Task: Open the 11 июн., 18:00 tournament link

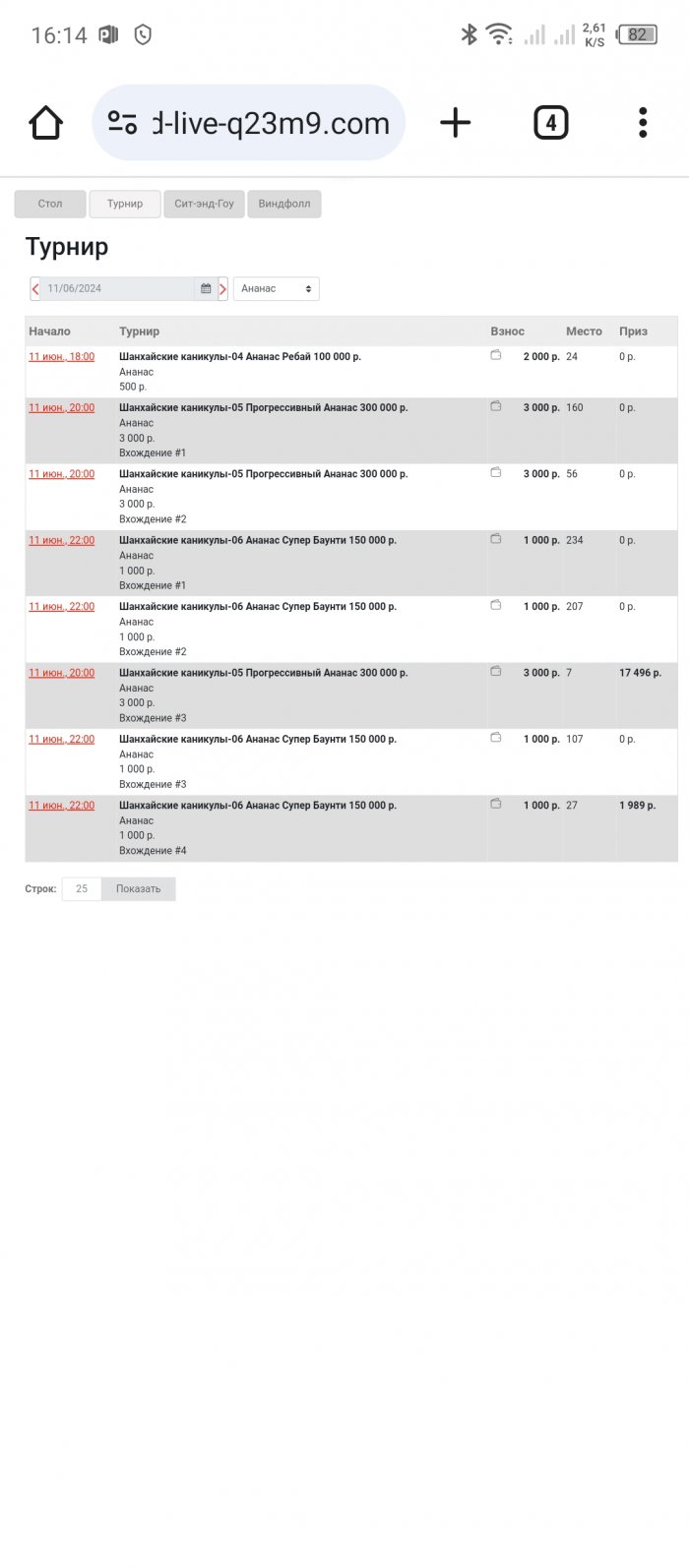Action: [x=61, y=357]
